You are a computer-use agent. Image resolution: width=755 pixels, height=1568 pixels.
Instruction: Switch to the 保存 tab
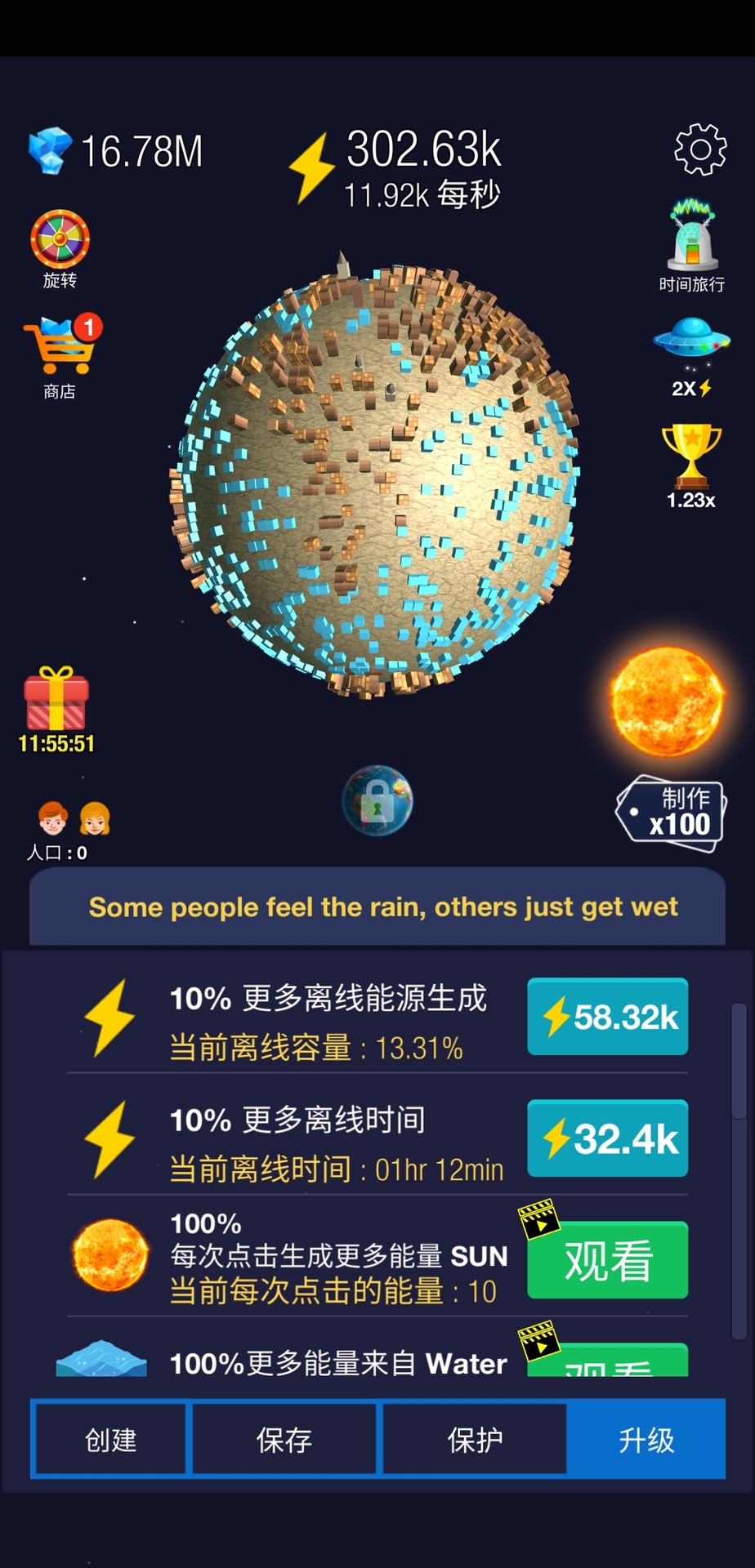[284, 1440]
